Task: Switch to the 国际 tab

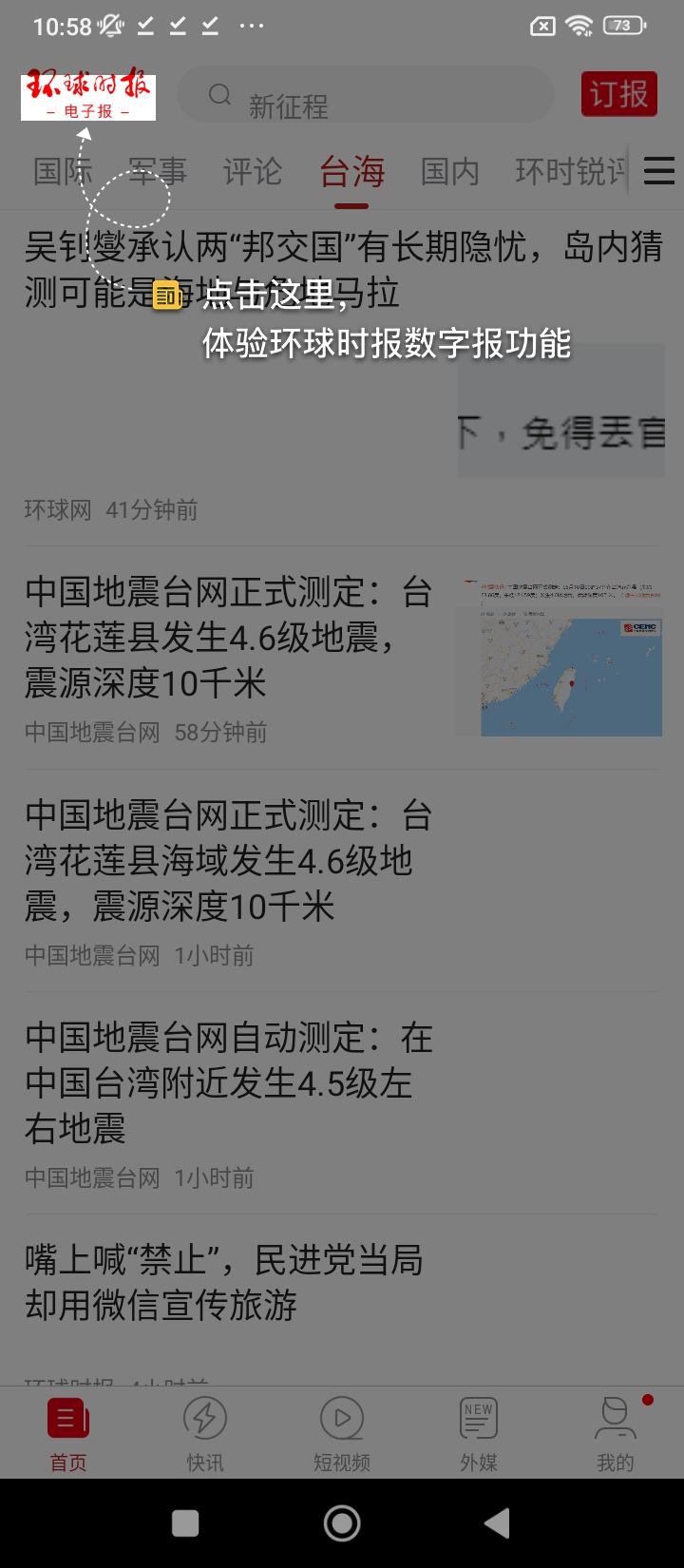Action: [63, 172]
